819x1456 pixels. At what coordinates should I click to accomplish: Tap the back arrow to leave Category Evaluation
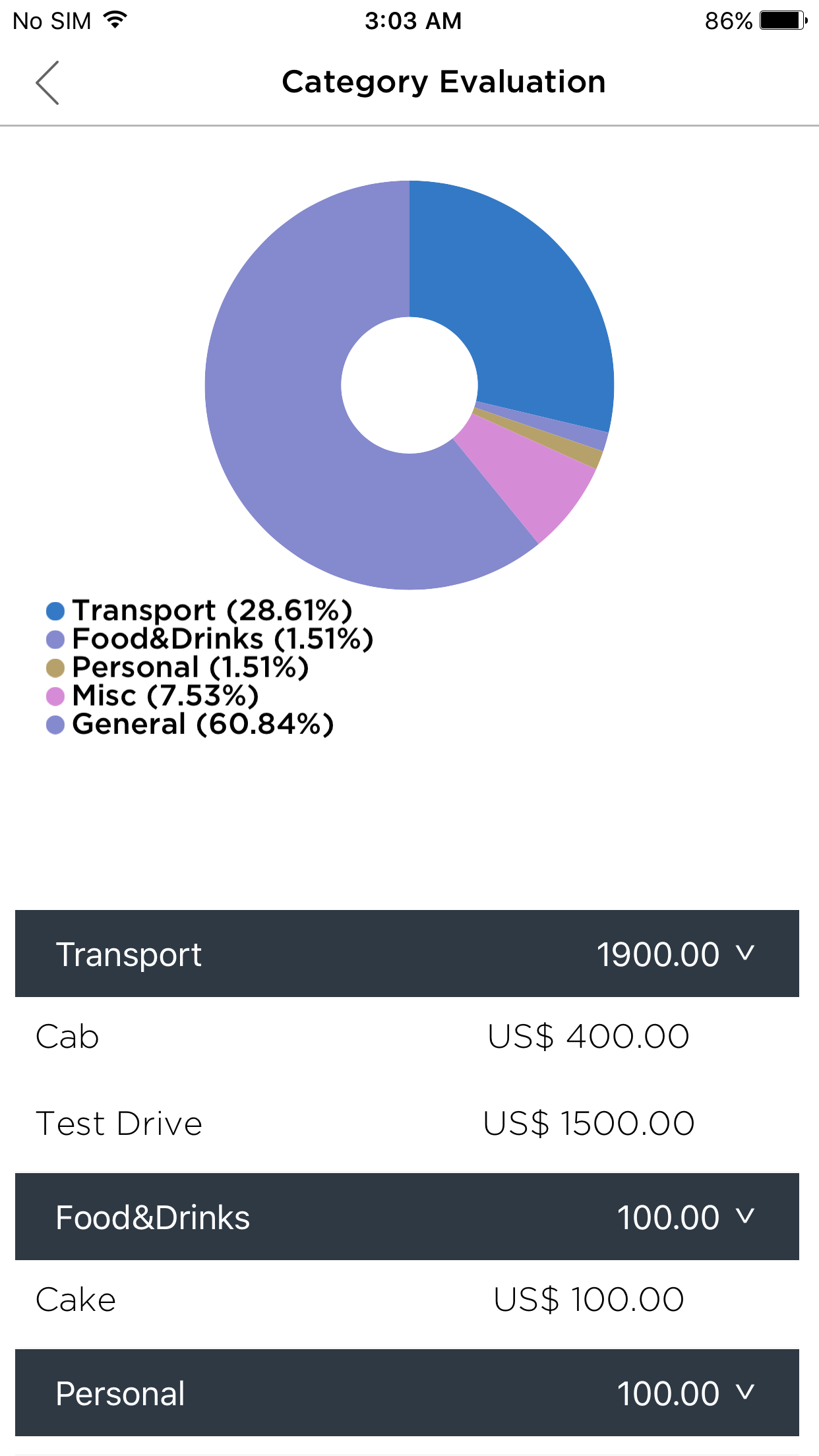[46, 82]
